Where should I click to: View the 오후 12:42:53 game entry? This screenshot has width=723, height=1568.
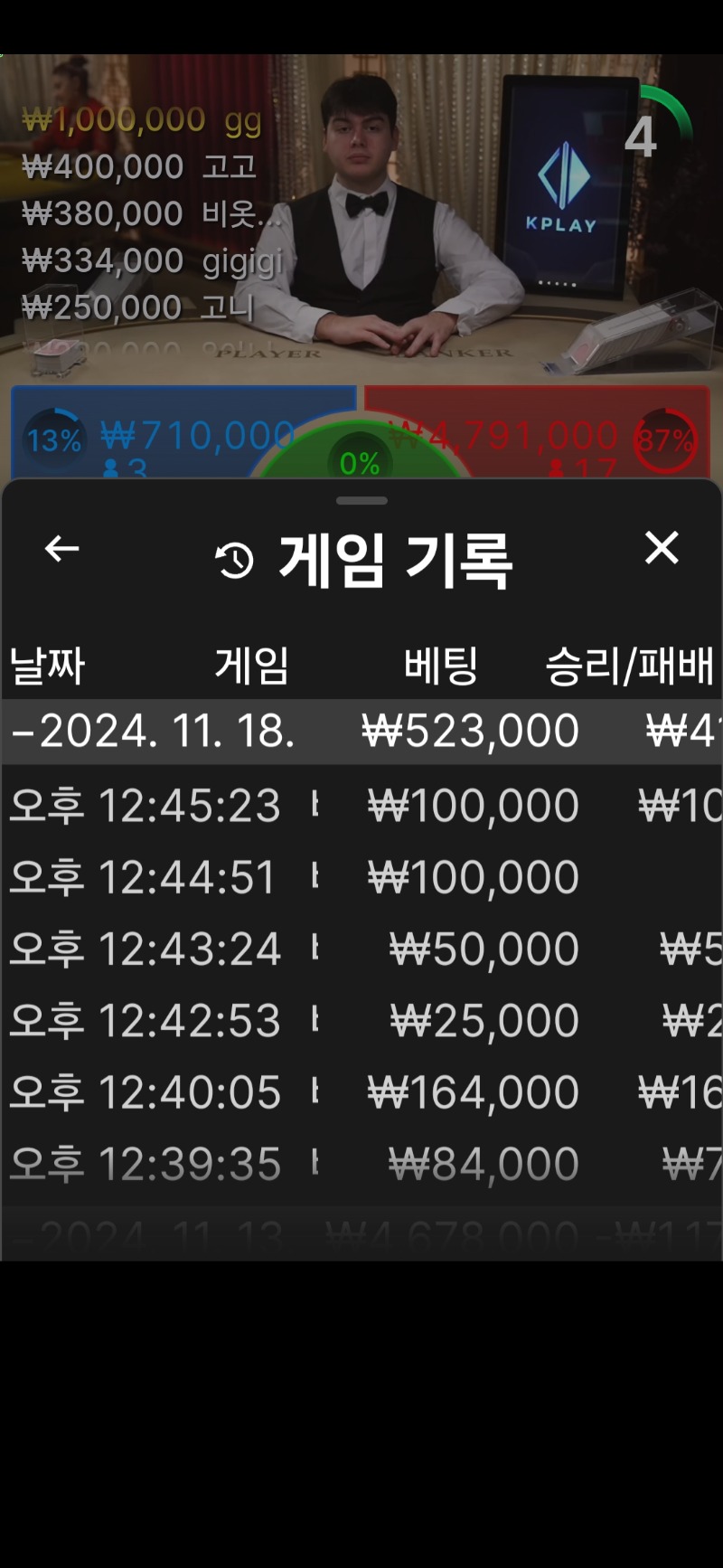tap(361, 1020)
